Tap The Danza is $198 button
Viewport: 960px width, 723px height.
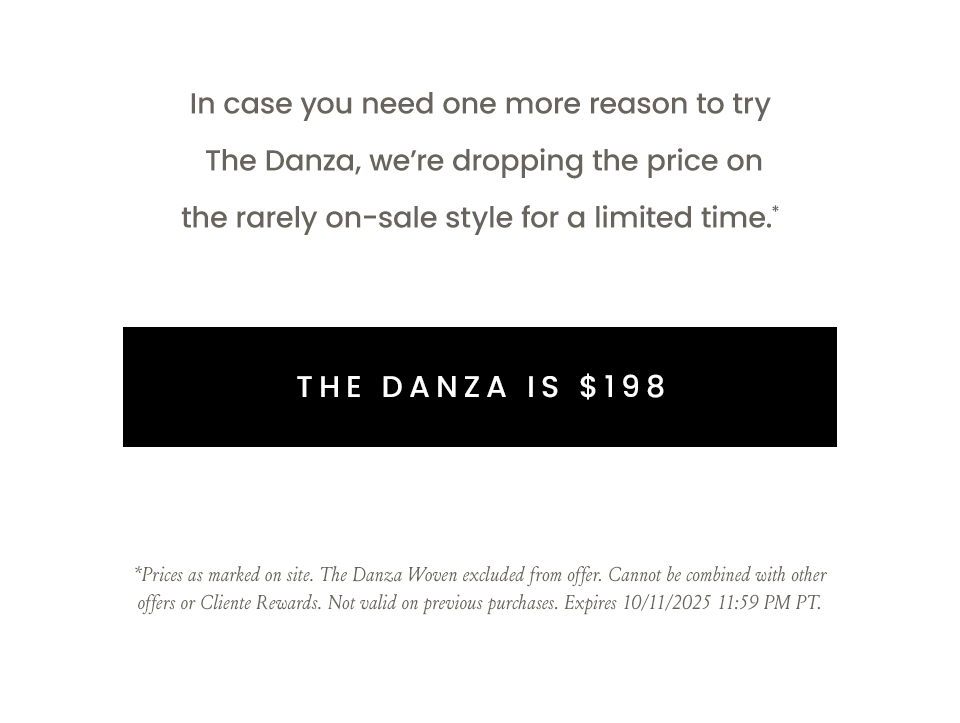[480, 387]
